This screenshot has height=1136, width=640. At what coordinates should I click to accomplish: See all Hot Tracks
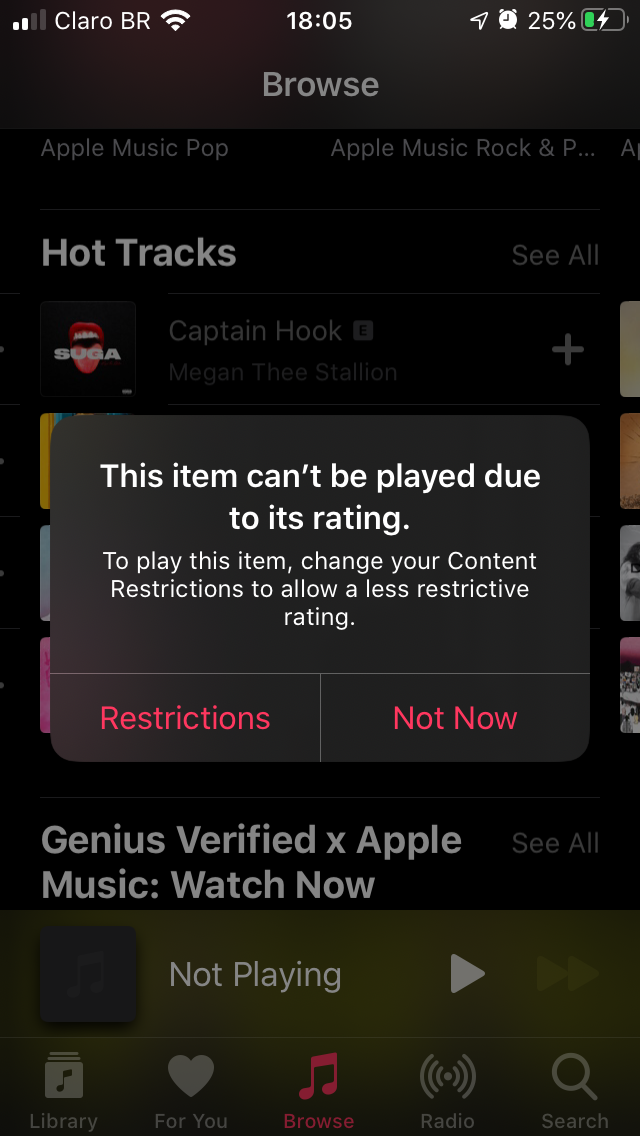(555, 255)
